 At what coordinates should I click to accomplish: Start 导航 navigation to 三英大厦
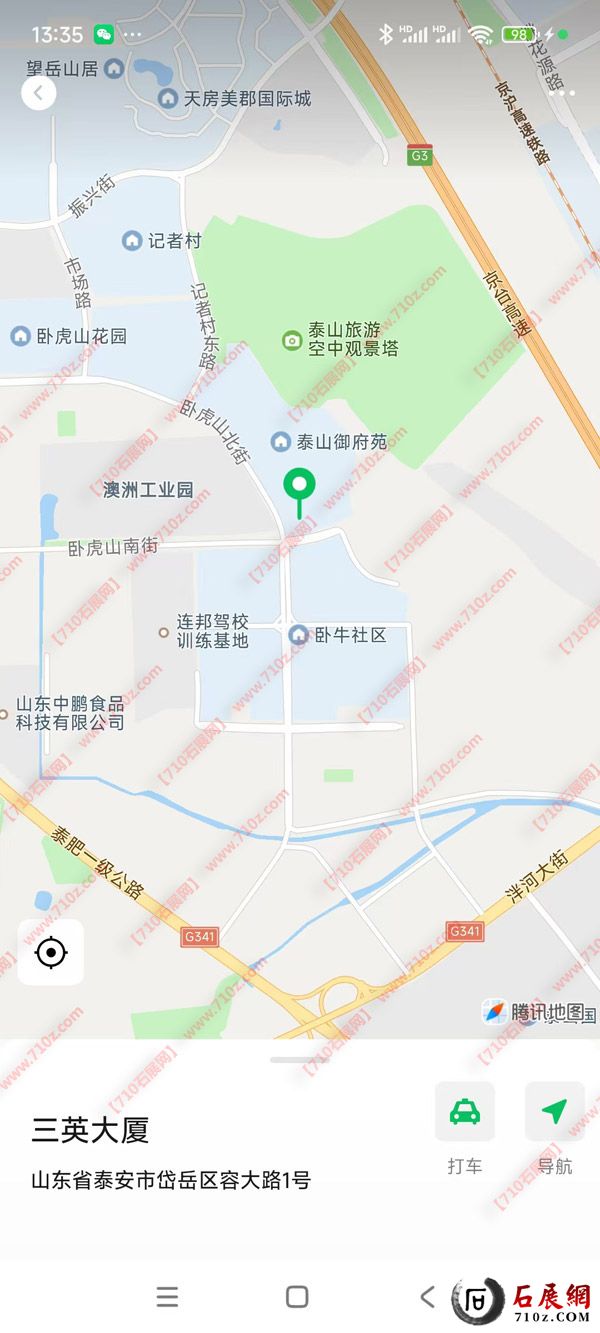click(x=554, y=1112)
